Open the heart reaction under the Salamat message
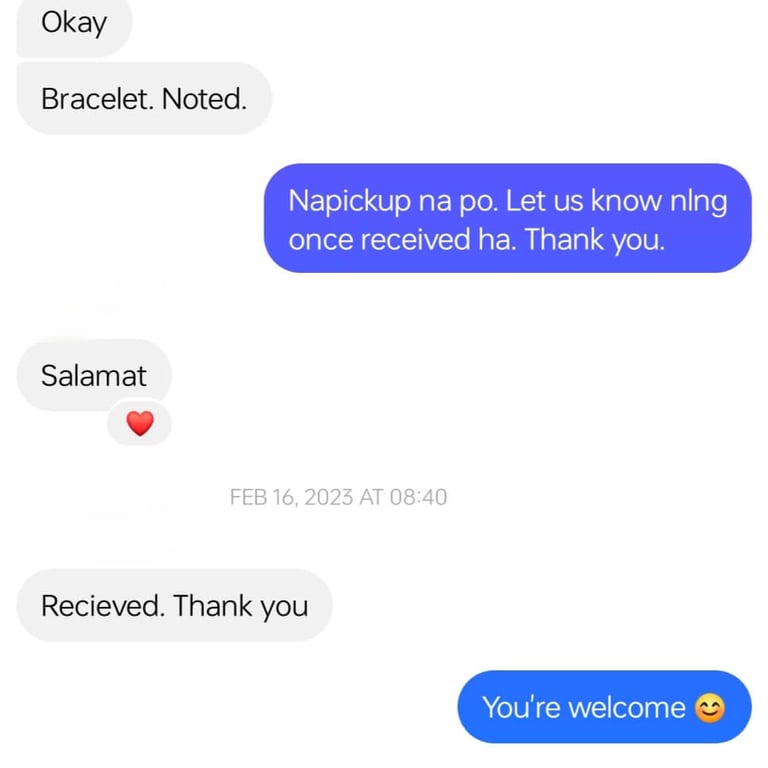 tap(140, 424)
